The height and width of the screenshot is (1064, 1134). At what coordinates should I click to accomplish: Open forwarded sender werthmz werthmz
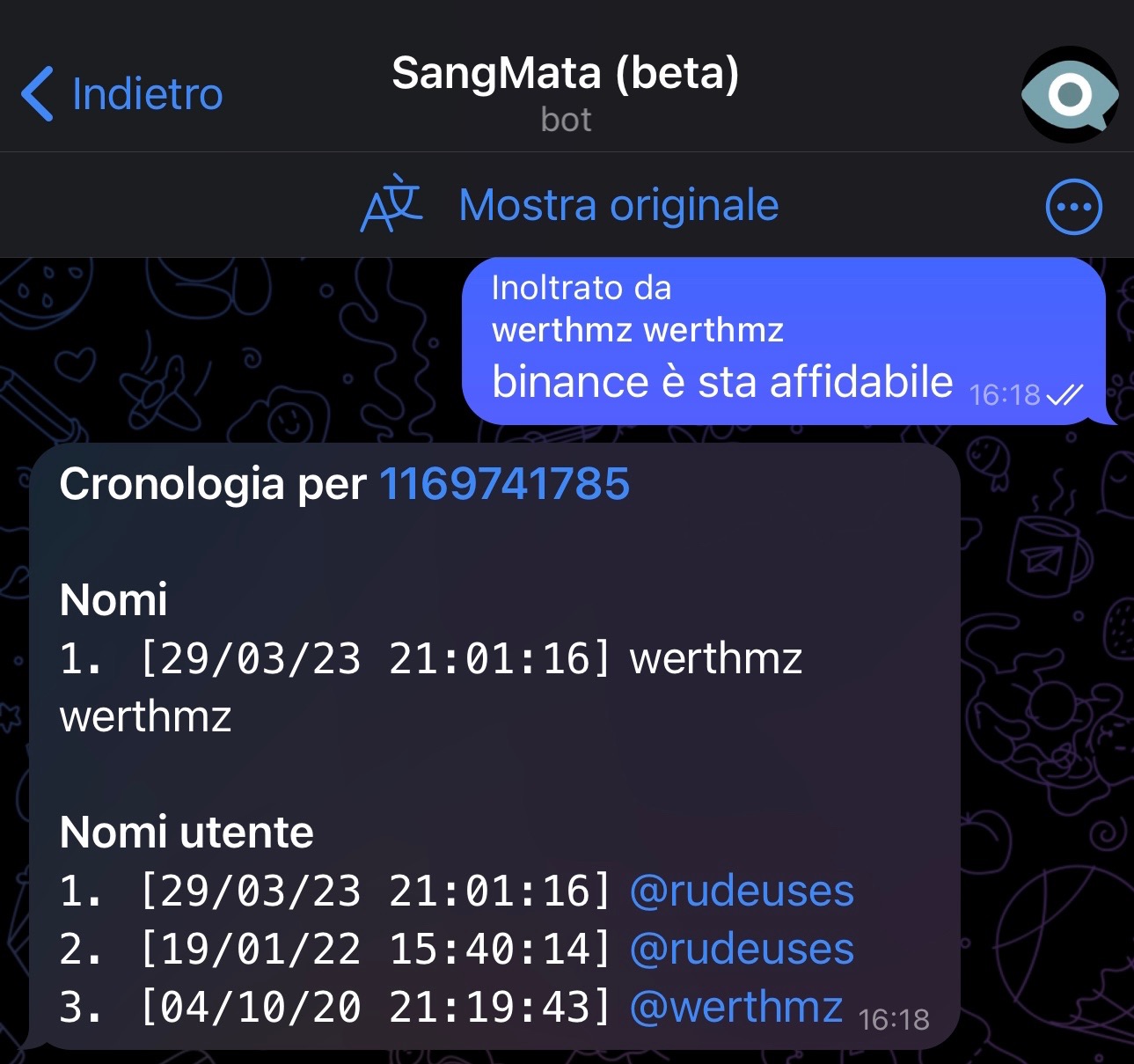(x=637, y=330)
